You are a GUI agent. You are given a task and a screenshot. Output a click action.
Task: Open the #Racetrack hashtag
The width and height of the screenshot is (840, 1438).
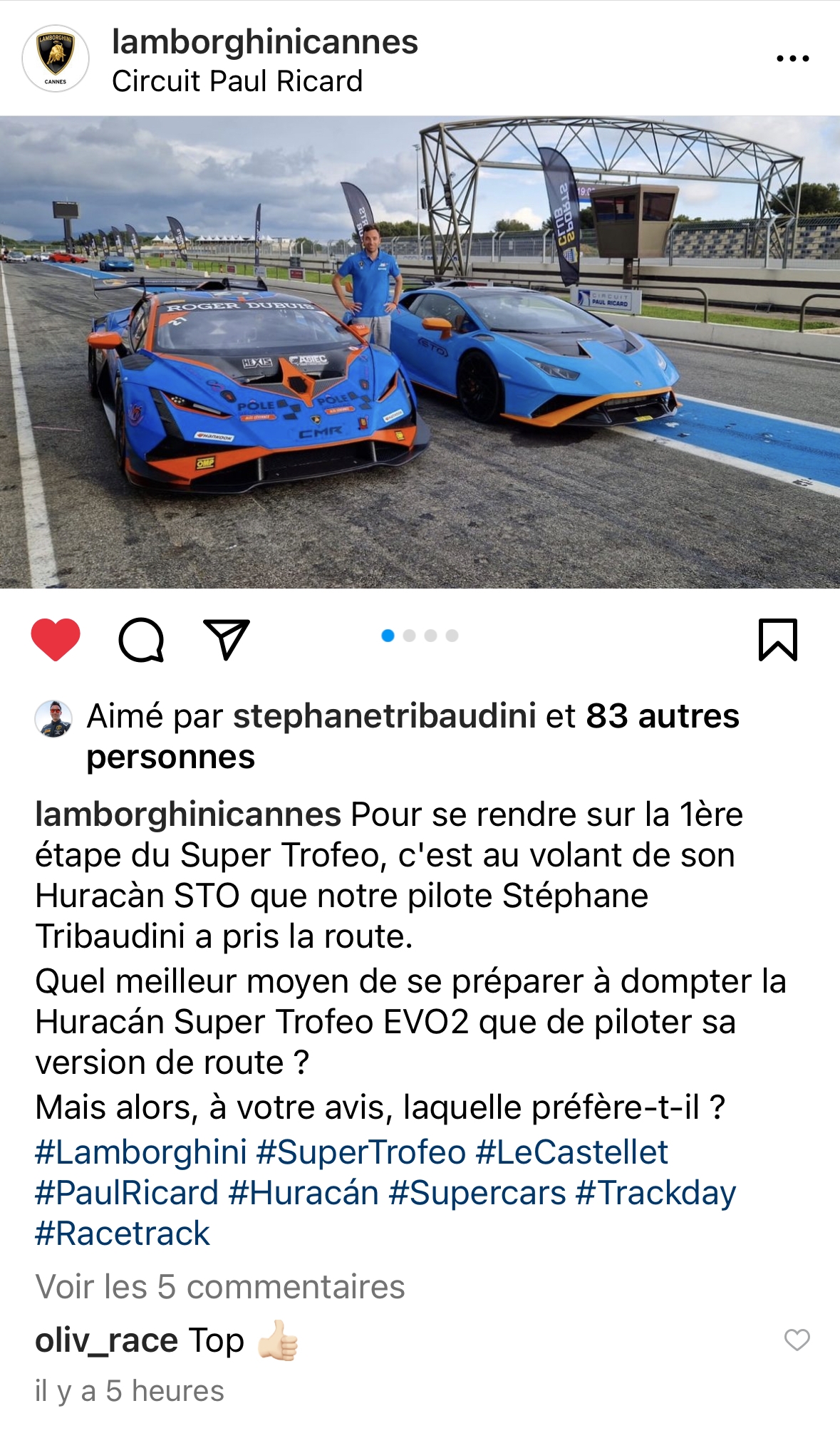click(x=123, y=1233)
